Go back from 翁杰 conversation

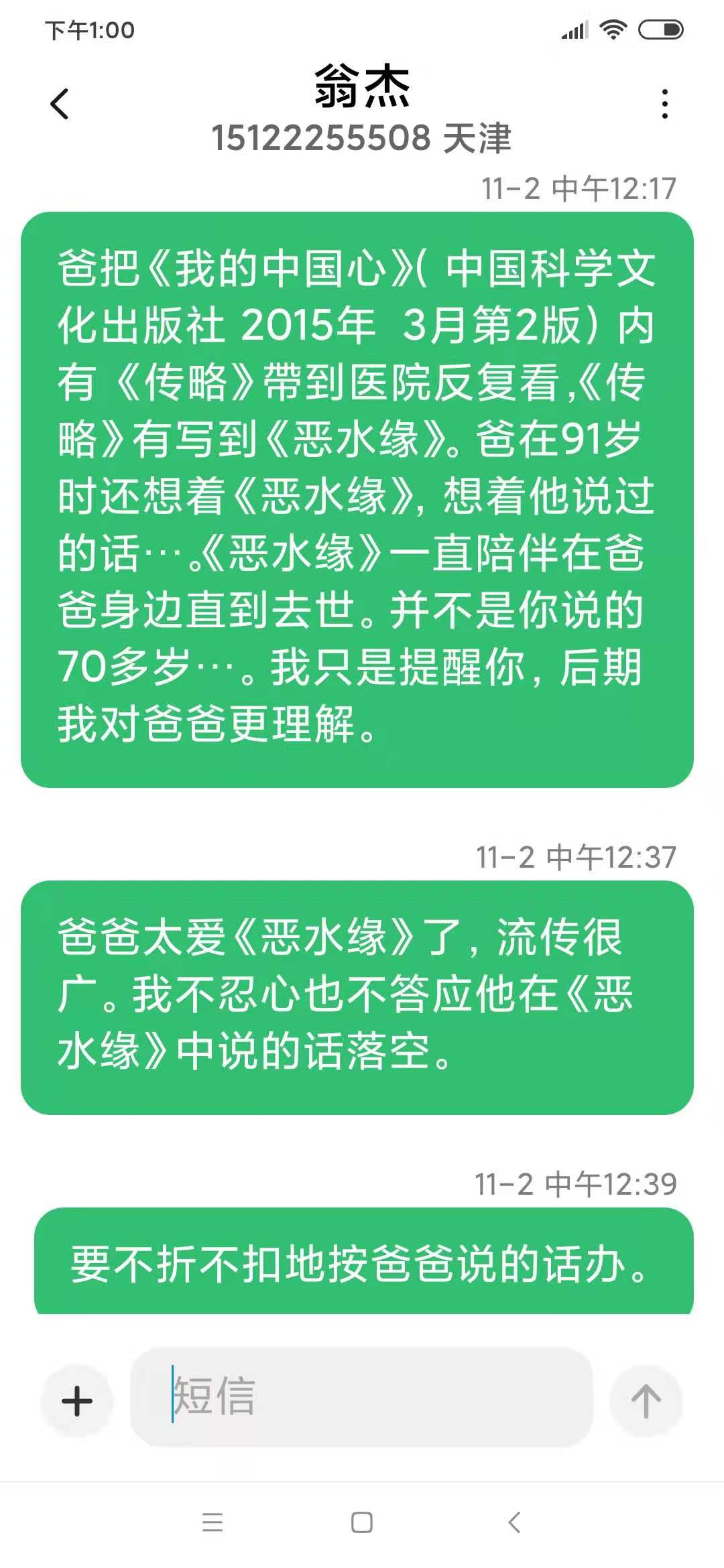pyautogui.click(x=60, y=104)
